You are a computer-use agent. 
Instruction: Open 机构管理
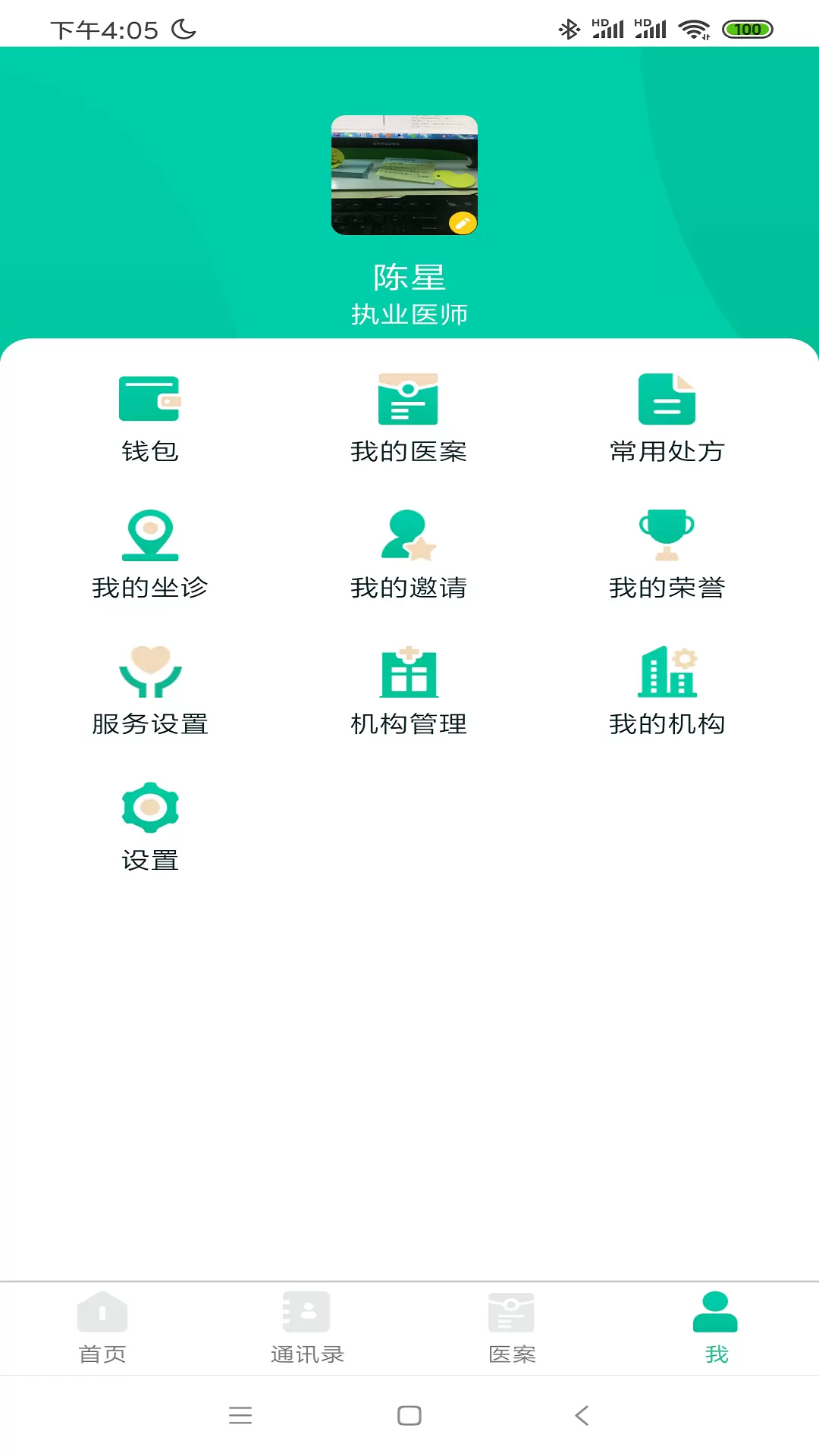(409, 692)
